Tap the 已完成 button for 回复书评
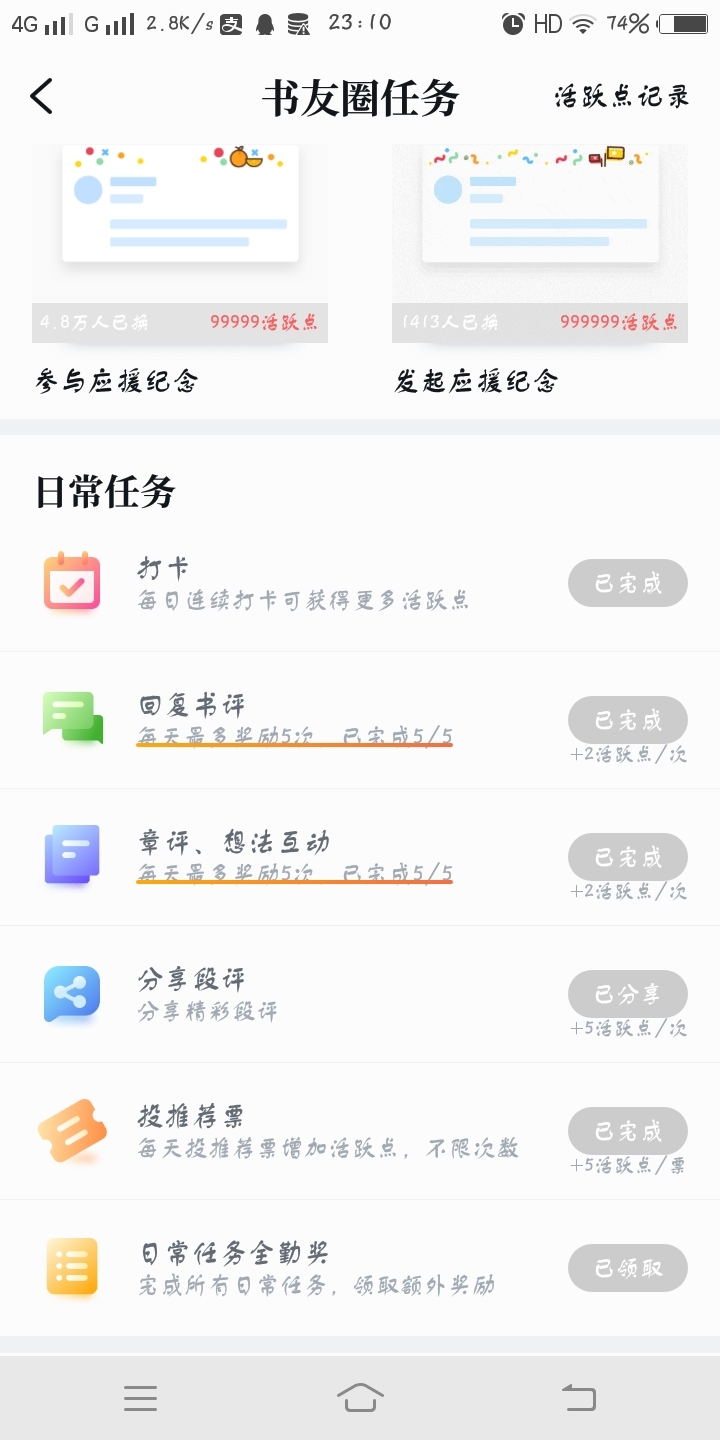Image resolution: width=720 pixels, height=1440 pixels. coord(627,720)
